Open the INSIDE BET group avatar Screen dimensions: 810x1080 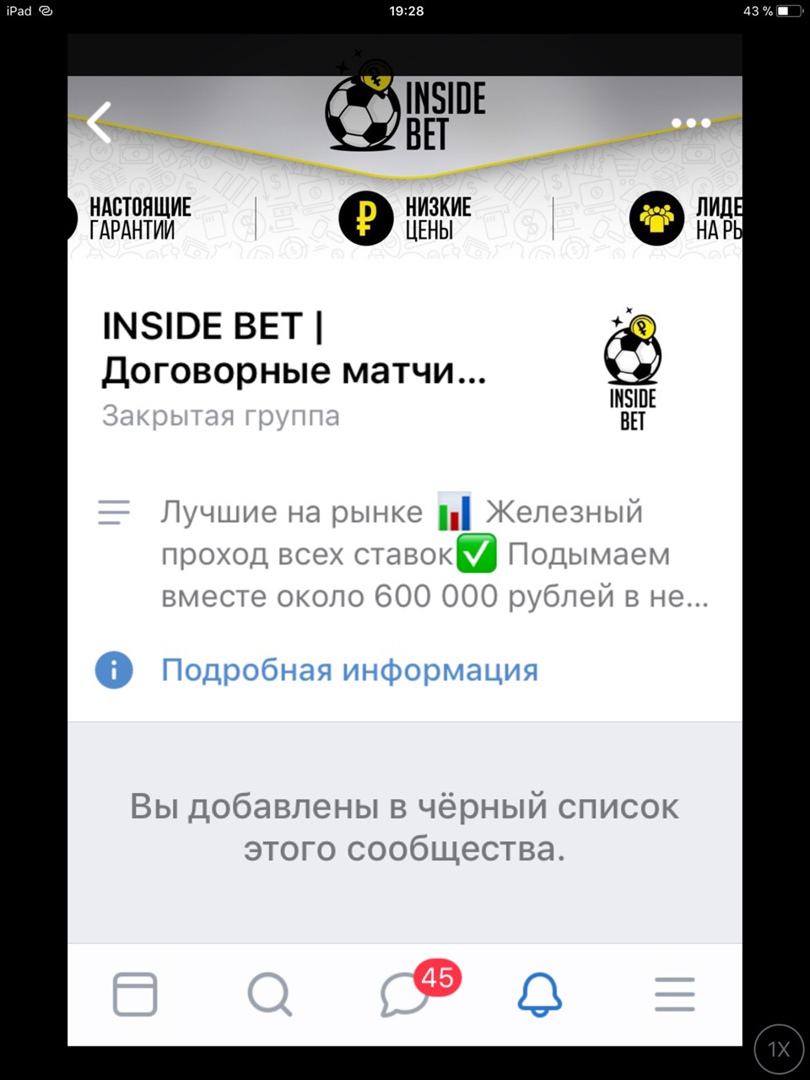click(632, 370)
